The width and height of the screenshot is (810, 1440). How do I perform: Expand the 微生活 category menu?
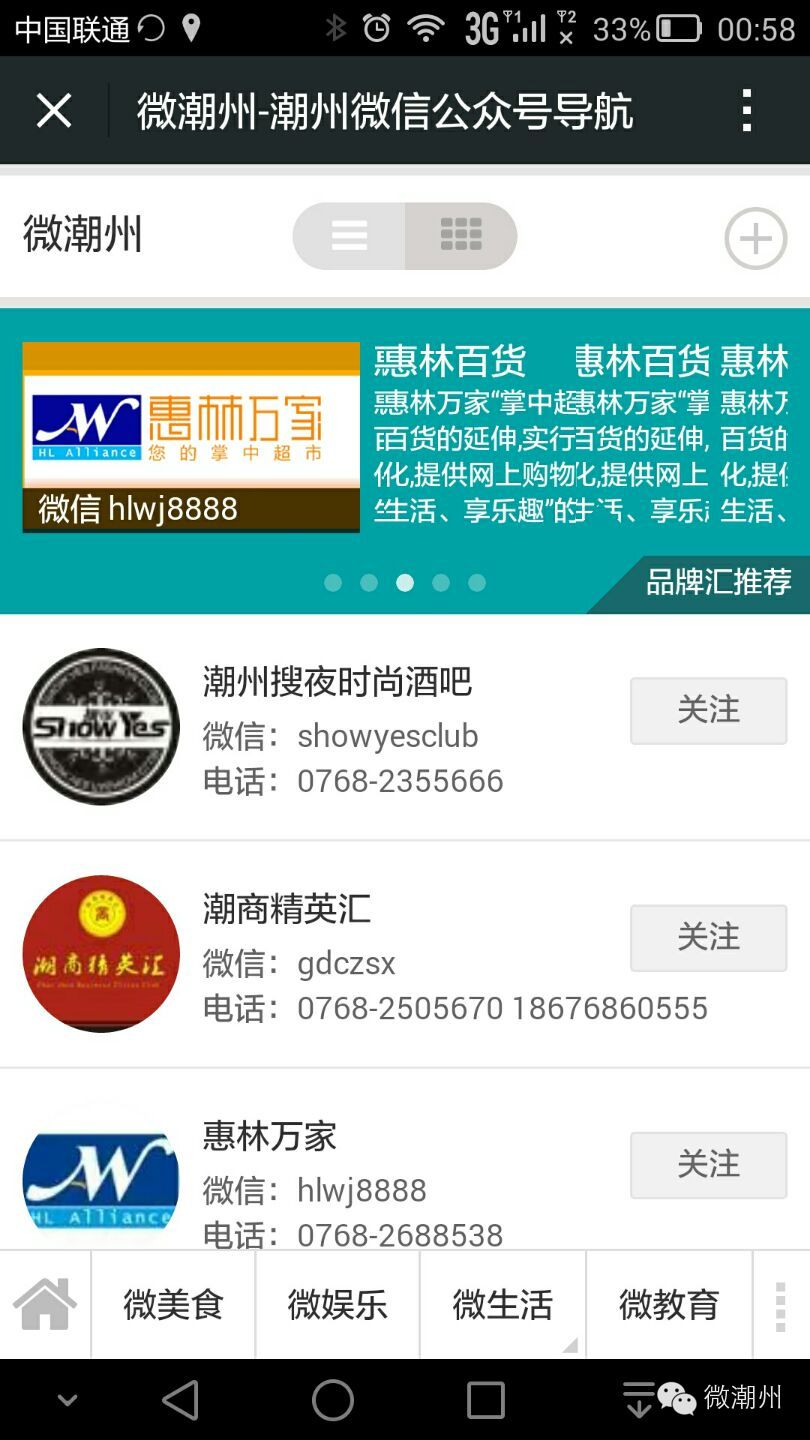503,1304
